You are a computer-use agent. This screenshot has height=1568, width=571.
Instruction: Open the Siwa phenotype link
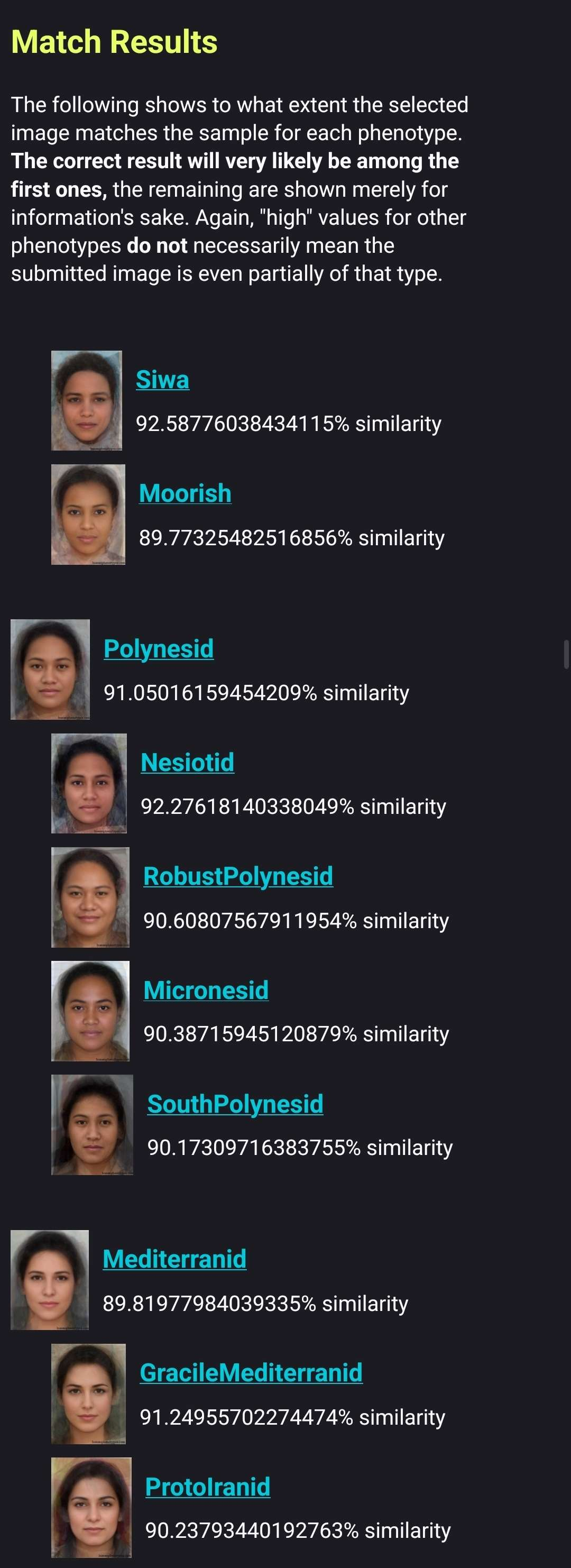point(162,379)
